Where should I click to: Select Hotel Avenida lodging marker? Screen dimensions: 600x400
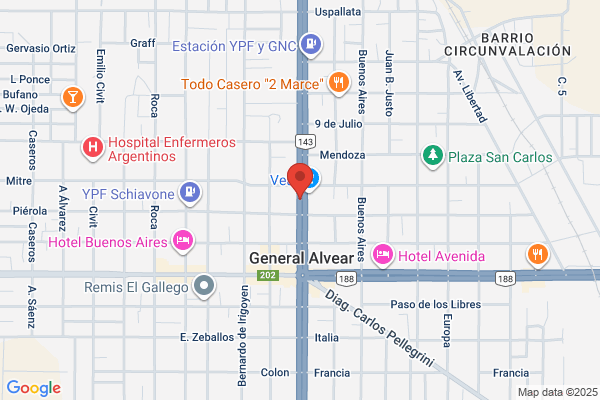[382, 255]
